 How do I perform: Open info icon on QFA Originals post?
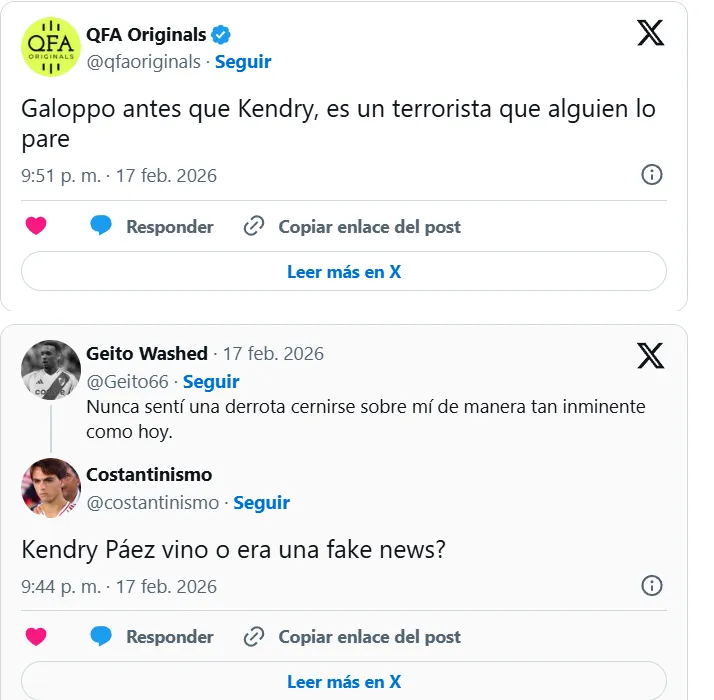[651, 175]
